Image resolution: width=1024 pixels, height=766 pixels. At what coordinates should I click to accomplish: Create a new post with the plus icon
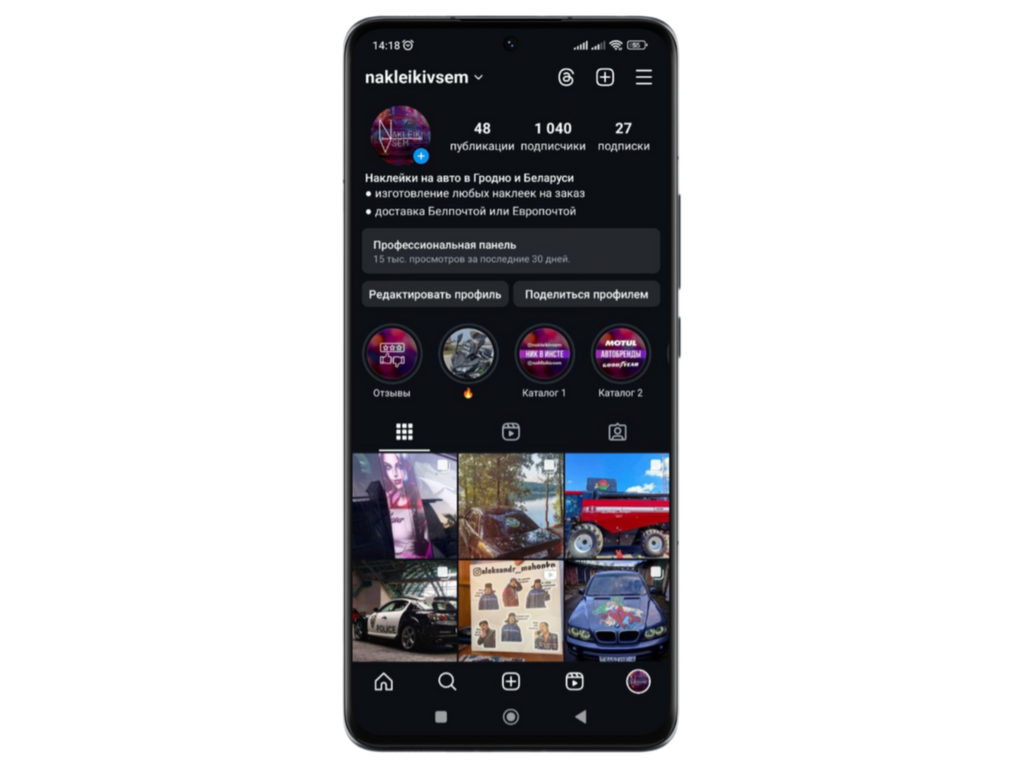click(x=605, y=77)
